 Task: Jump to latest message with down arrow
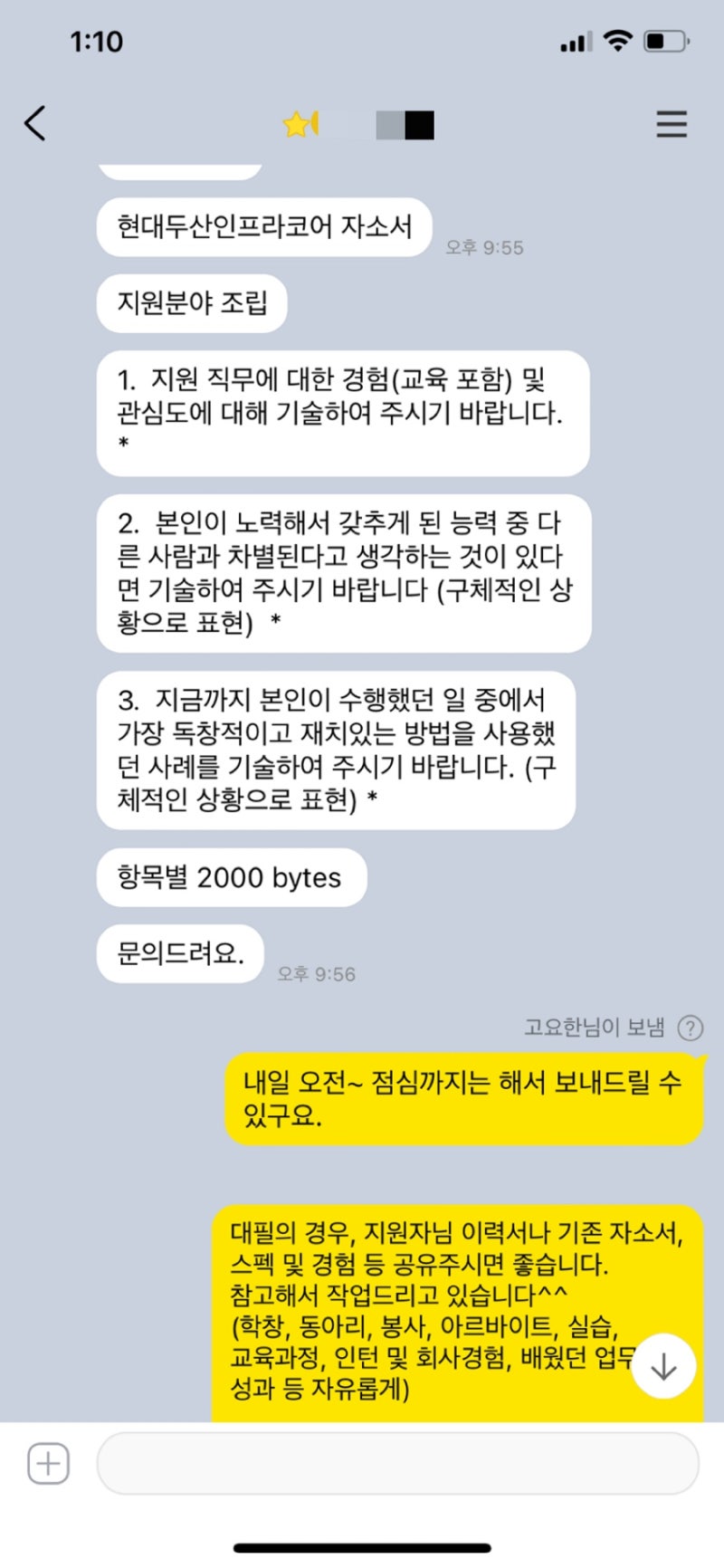663,1366
